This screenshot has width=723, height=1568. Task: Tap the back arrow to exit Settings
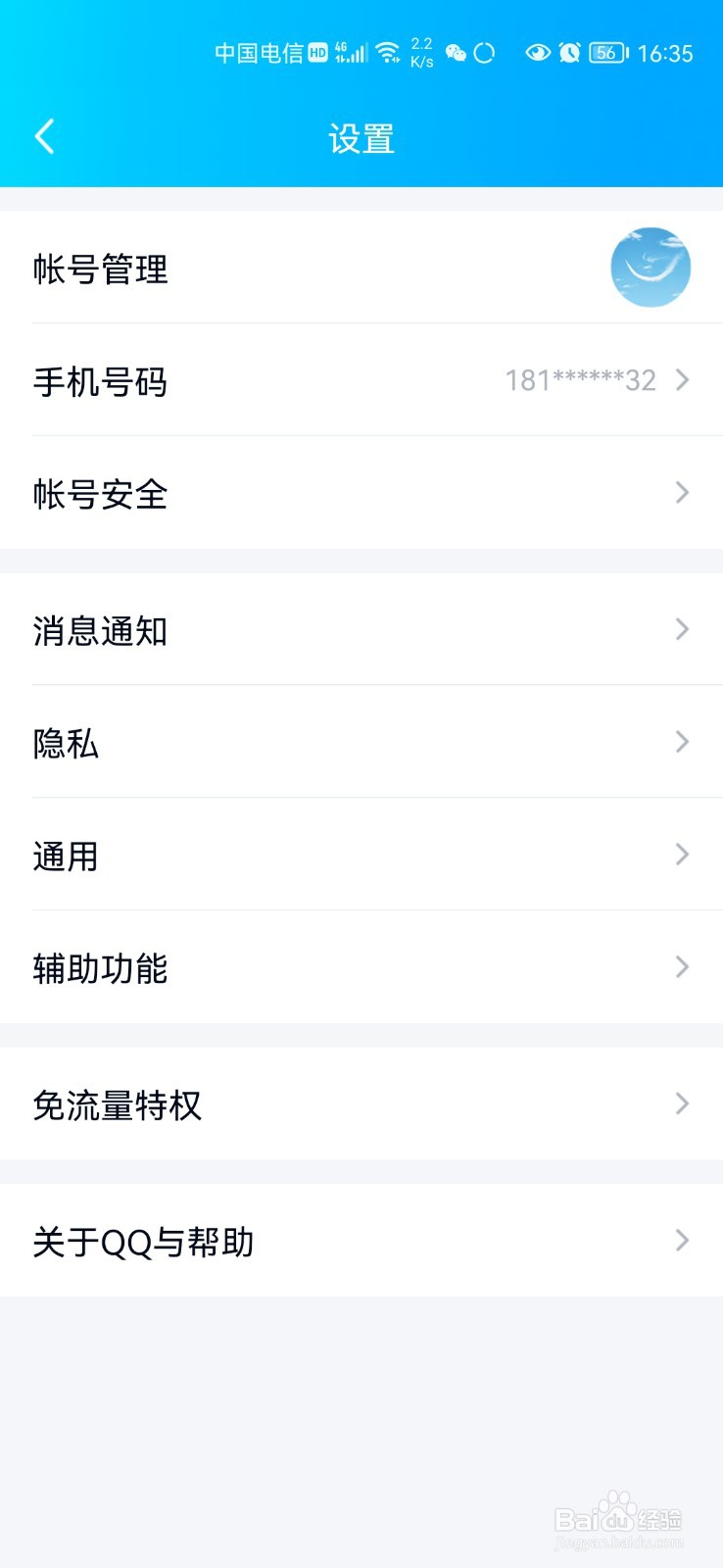(x=43, y=137)
